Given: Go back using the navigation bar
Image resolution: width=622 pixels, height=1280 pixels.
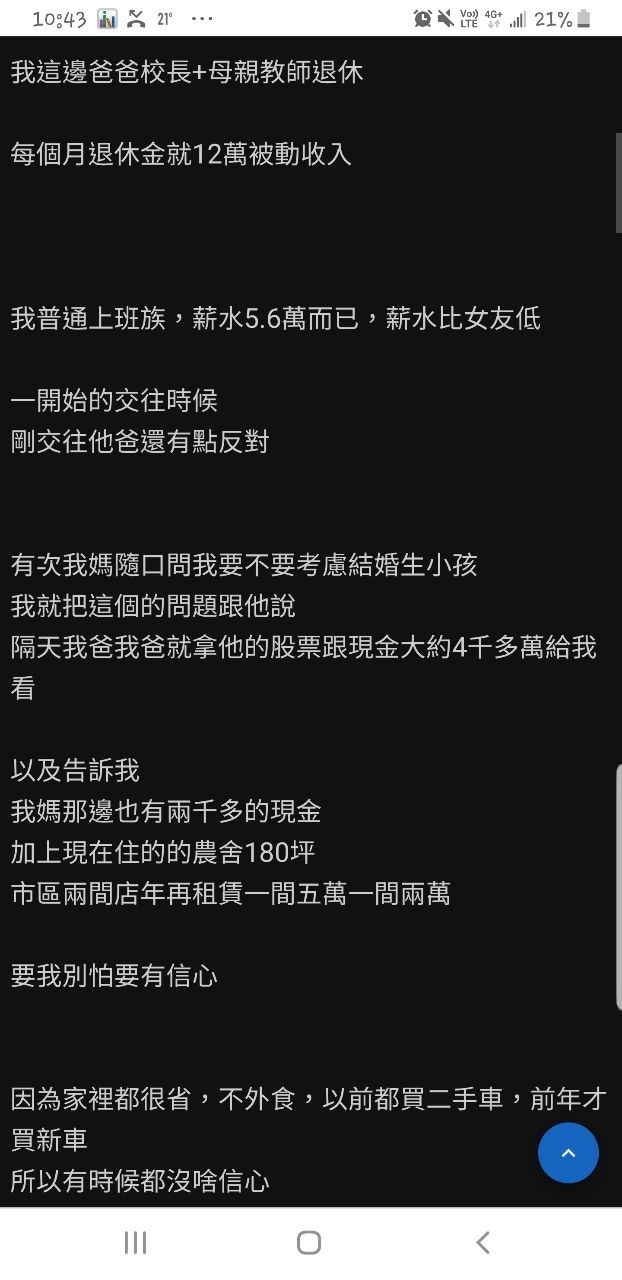Looking at the screenshot, I should 483,1243.
